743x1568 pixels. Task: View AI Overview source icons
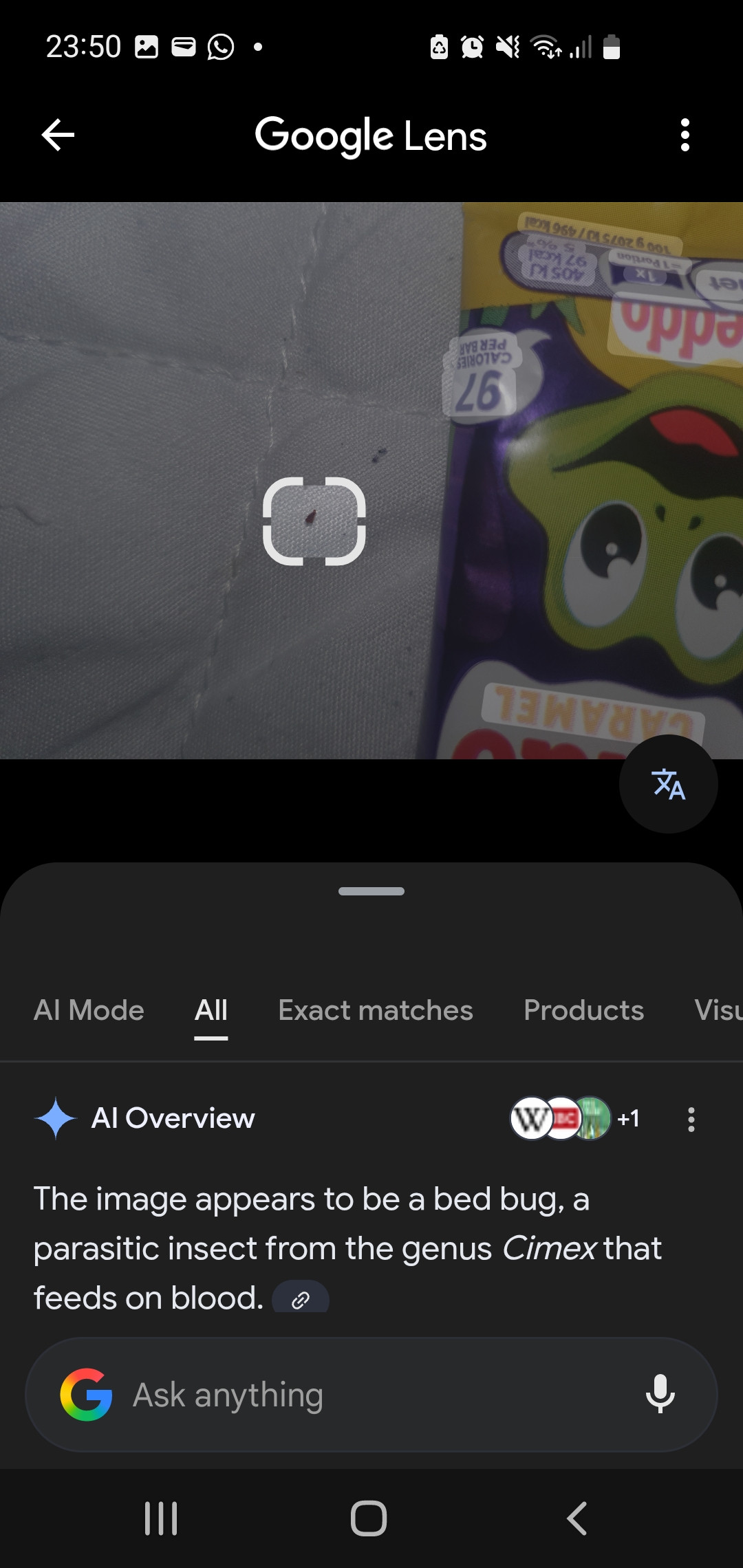(x=574, y=1118)
